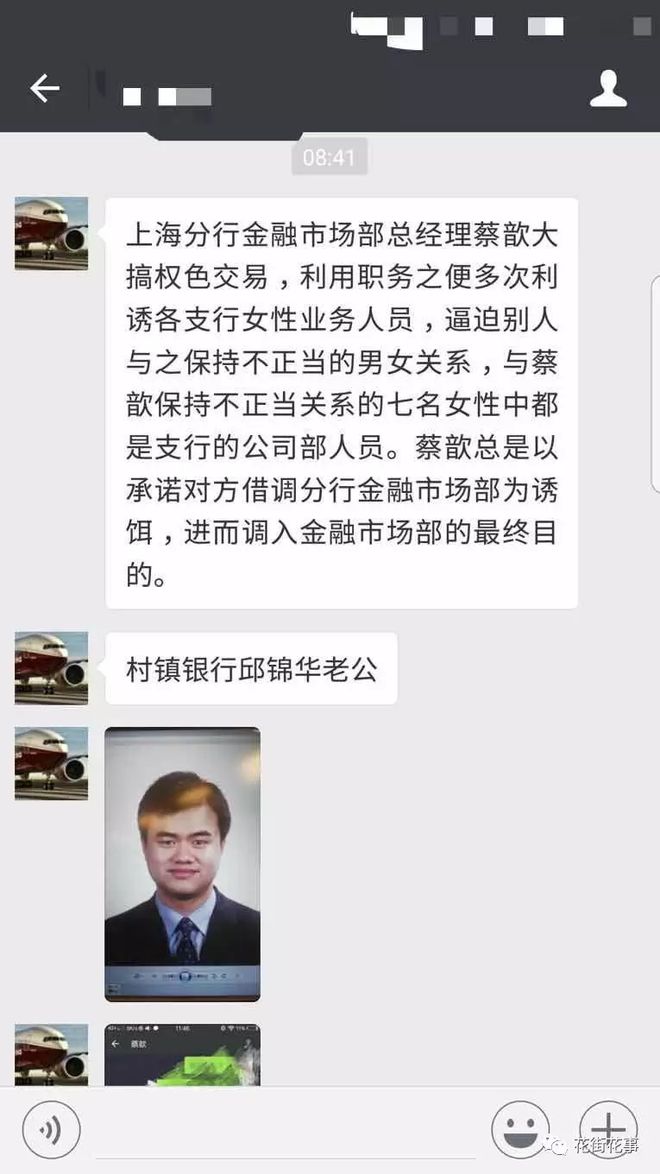Open the emoji sticker panel
The width and height of the screenshot is (660, 1174).
pos(520,1130)
